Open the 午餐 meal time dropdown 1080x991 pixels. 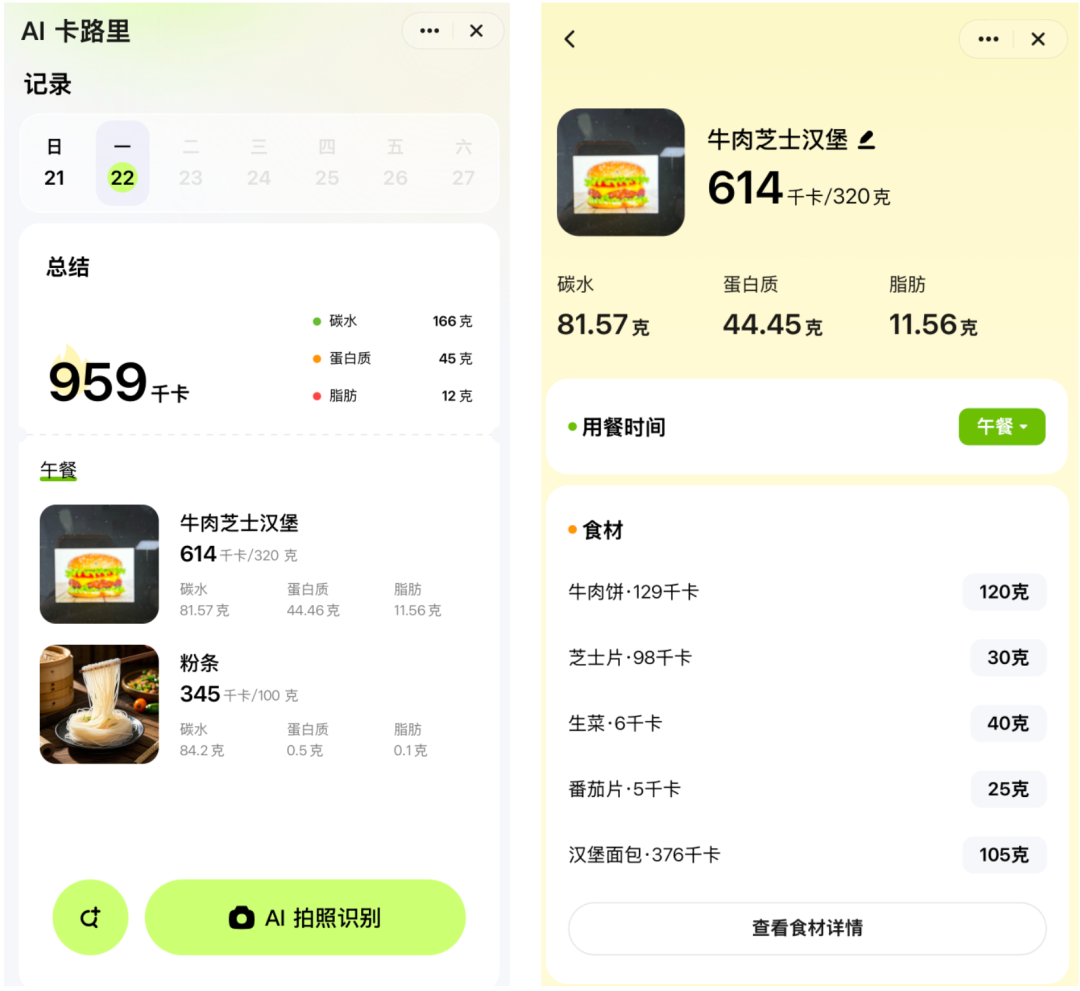[1001, 426]
